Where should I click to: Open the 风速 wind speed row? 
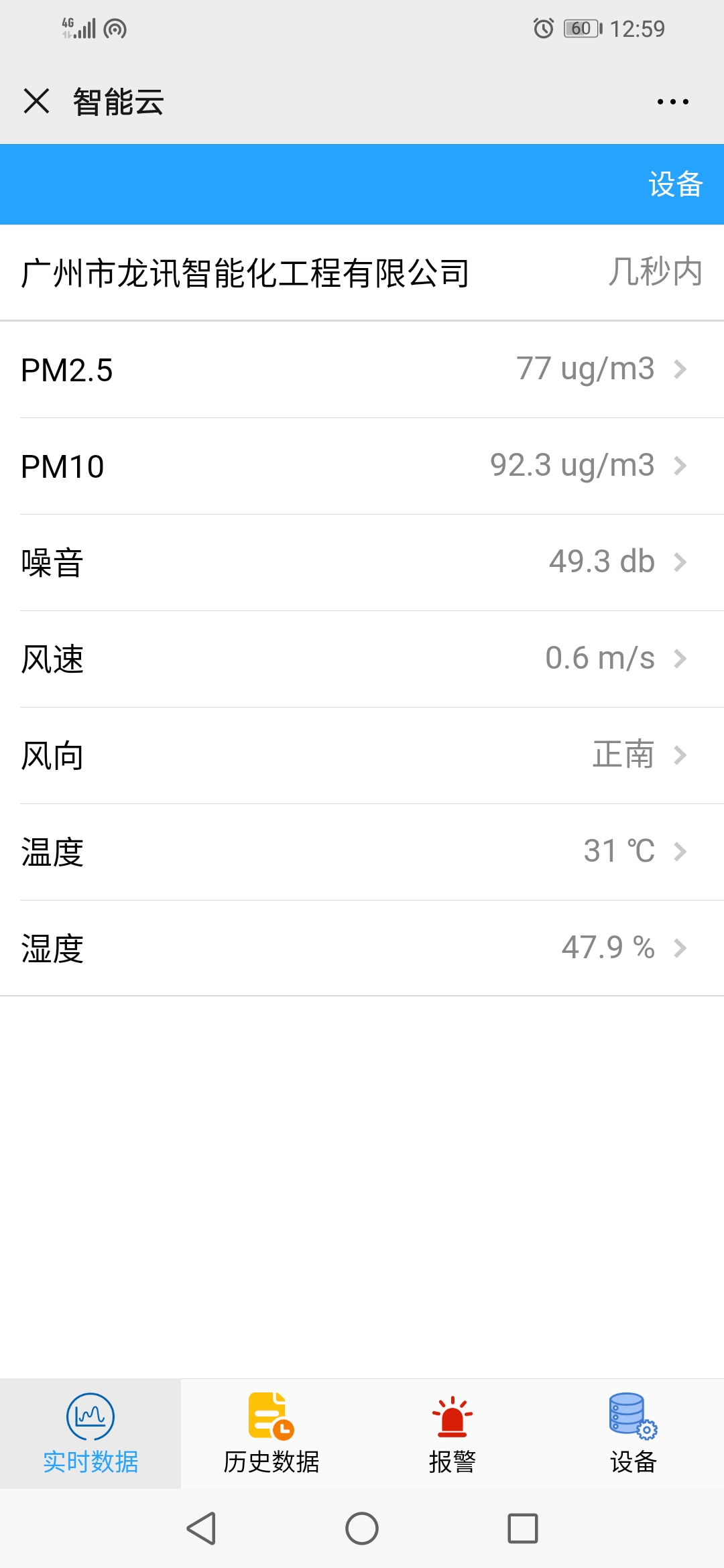pos(362,659)
